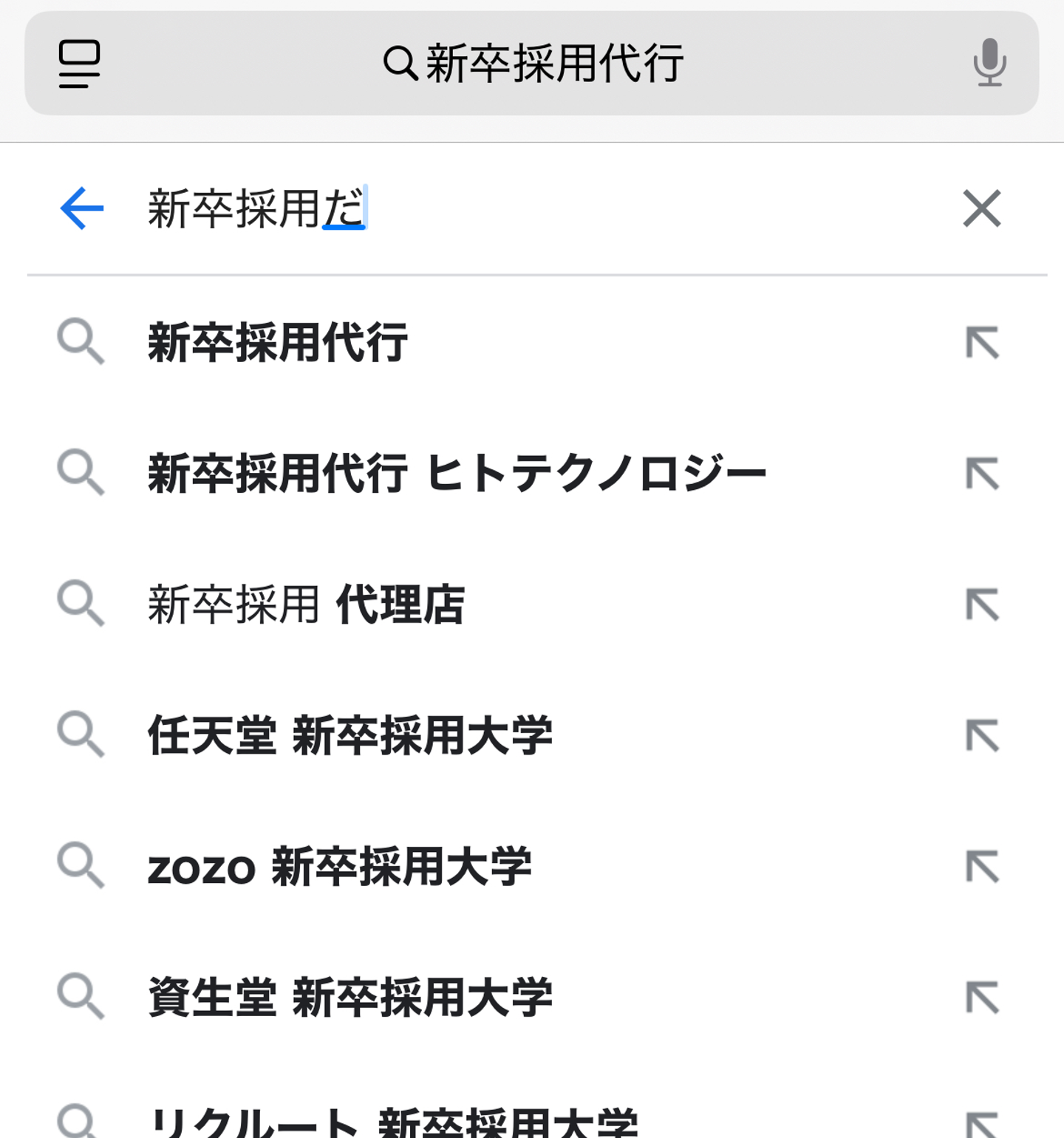1064x1138 pixels.
Task: Open the reader/page menu icon in address bar
Action: (79, 64)
